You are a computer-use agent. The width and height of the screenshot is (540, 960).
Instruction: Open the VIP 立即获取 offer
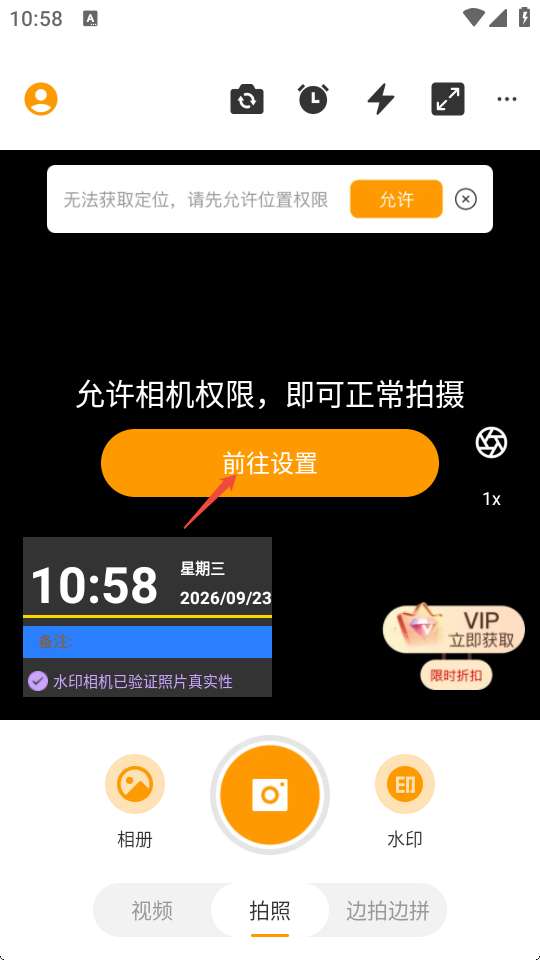(x=454, y=631)
